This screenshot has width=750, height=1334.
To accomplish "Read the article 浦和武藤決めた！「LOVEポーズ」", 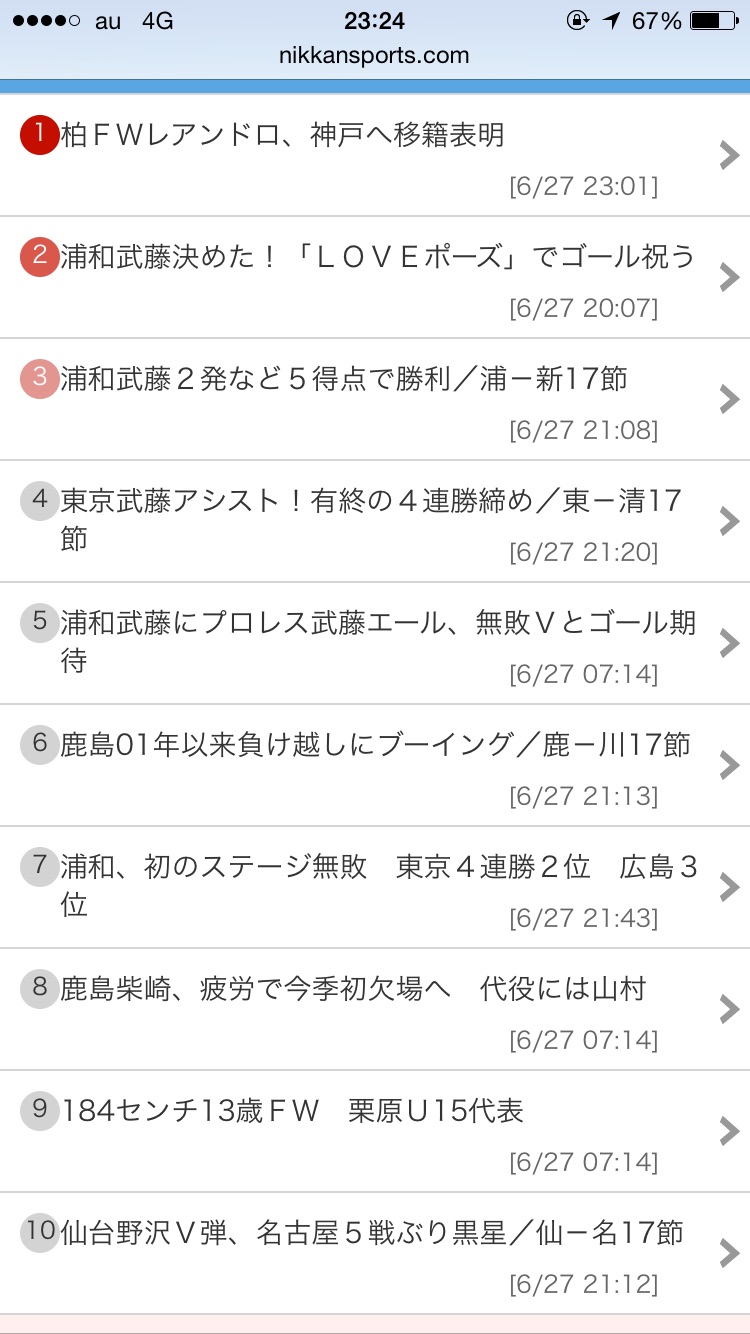I will click(377, 257).
